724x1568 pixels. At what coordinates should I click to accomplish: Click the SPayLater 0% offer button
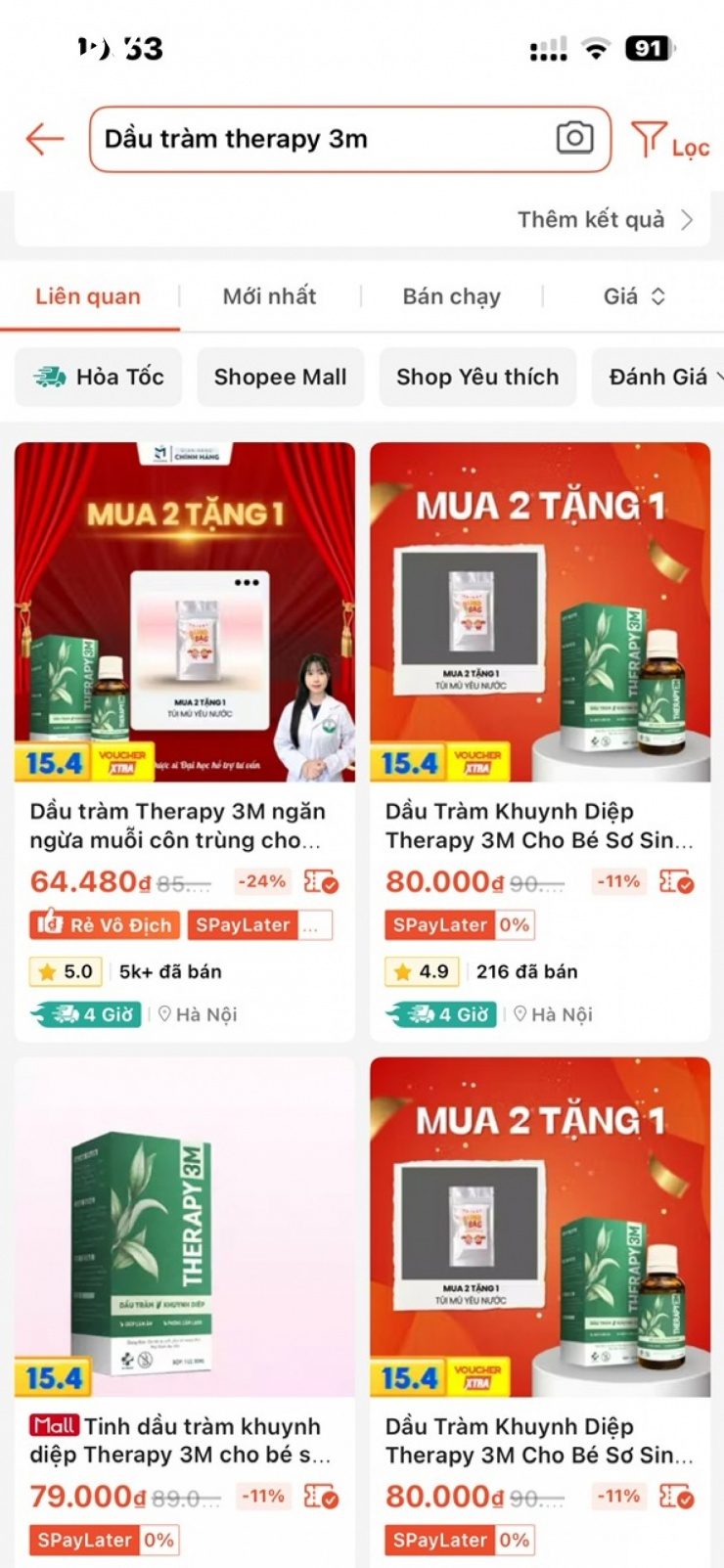click(459, 924)
